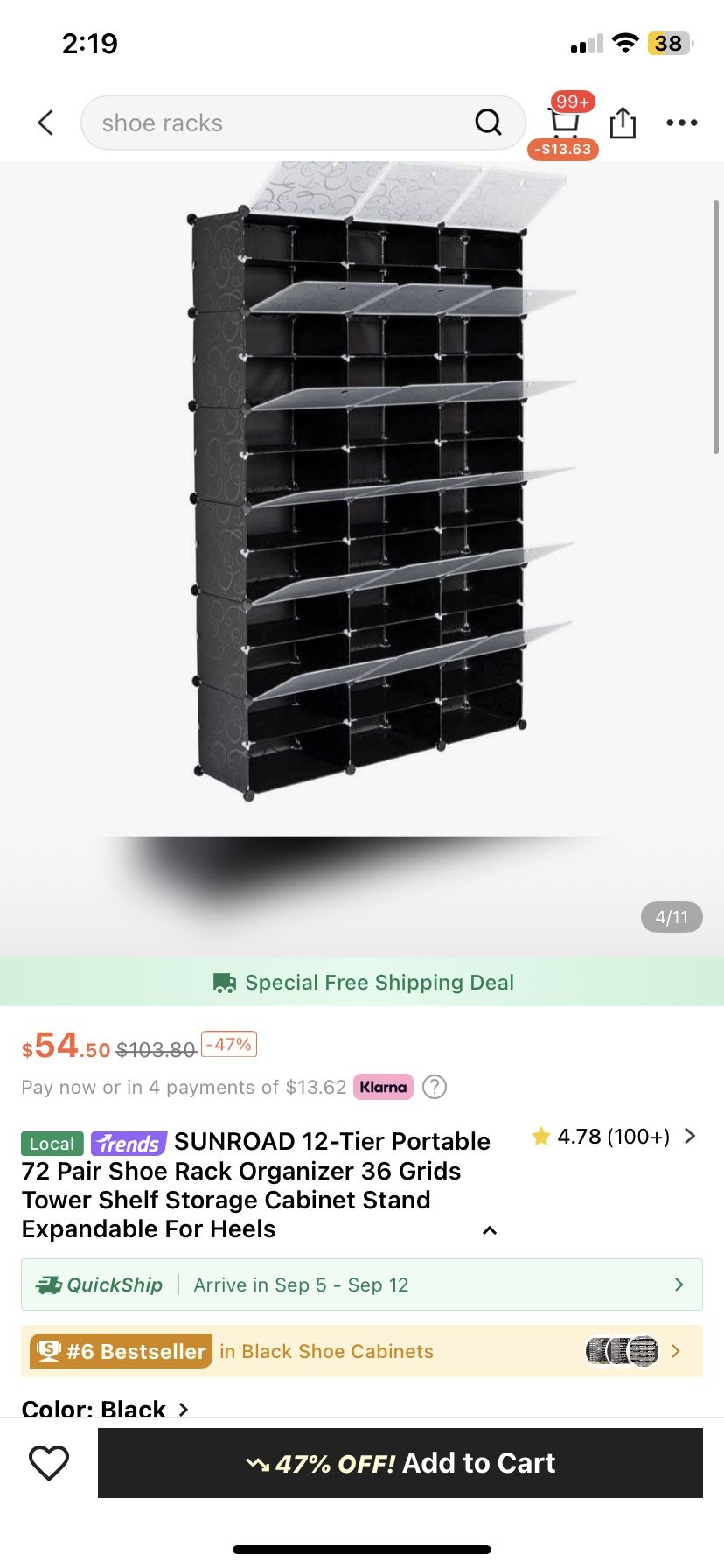Run the search with the magnifier icon
724x1568 pixels.
coord(488,122)
